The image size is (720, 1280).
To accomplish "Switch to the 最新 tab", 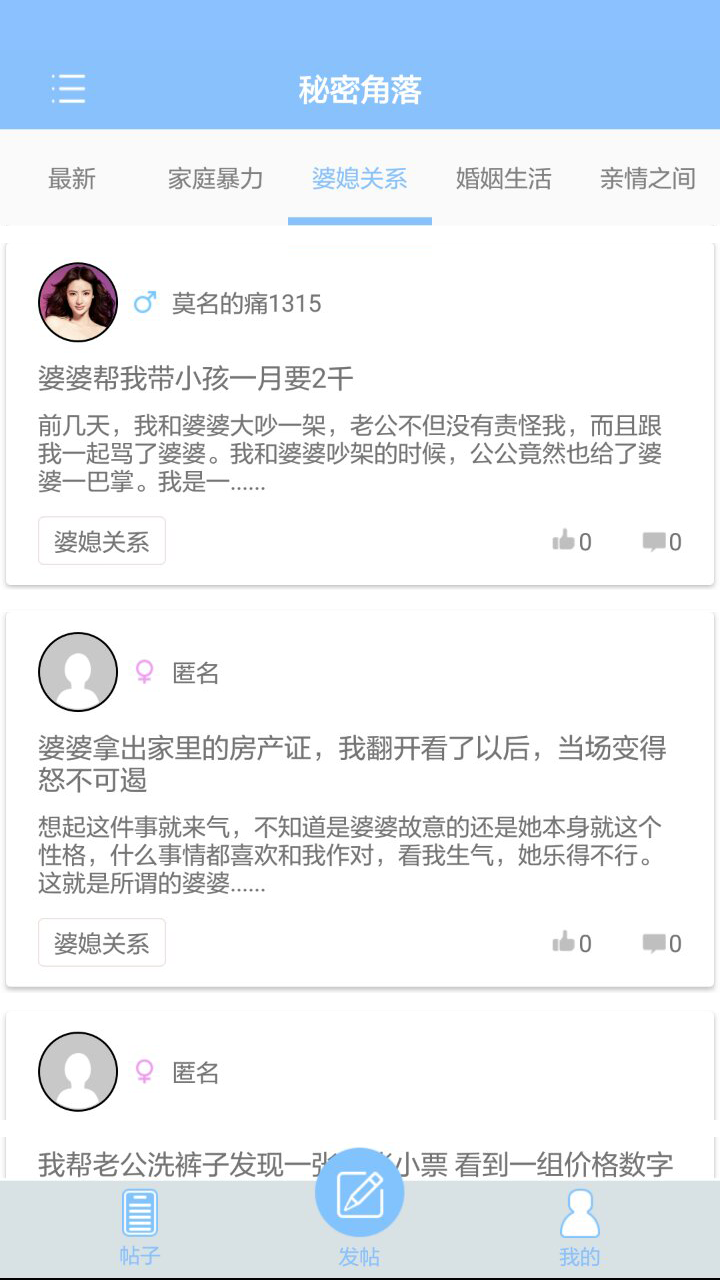I will [71, 179].
